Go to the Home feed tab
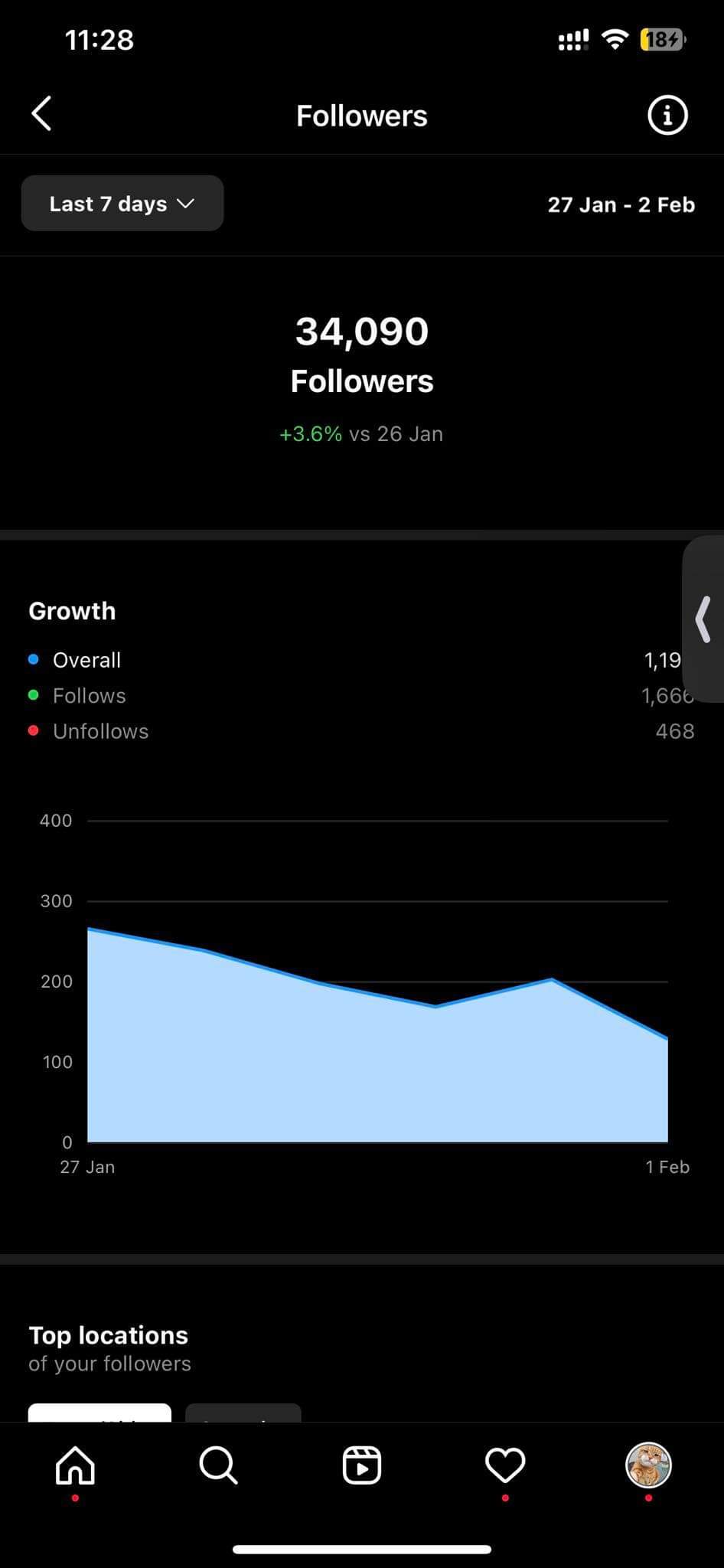This screenshot has width=724, height=1568. click(x=75, y=1465)
